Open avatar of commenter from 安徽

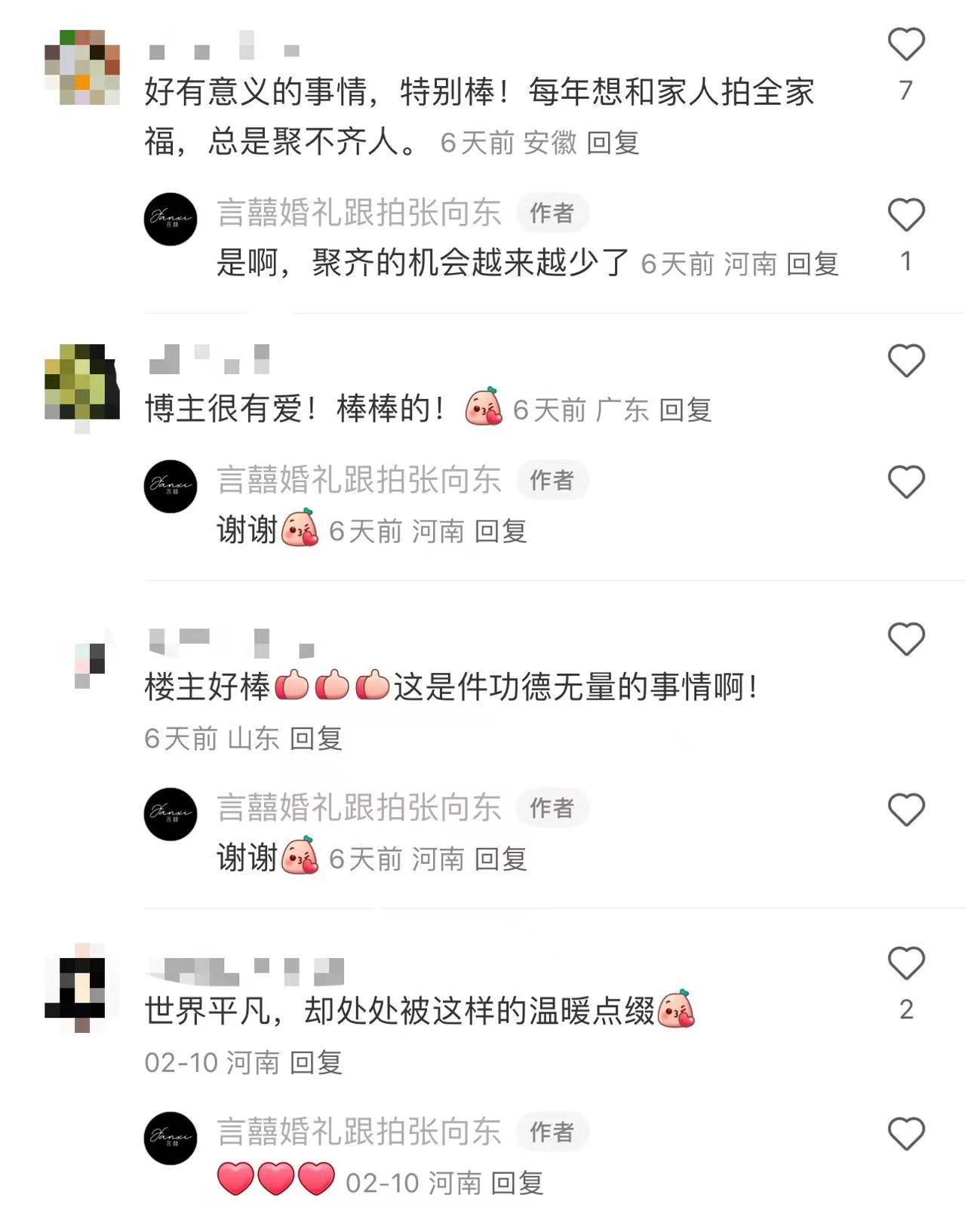pos(82,67)
